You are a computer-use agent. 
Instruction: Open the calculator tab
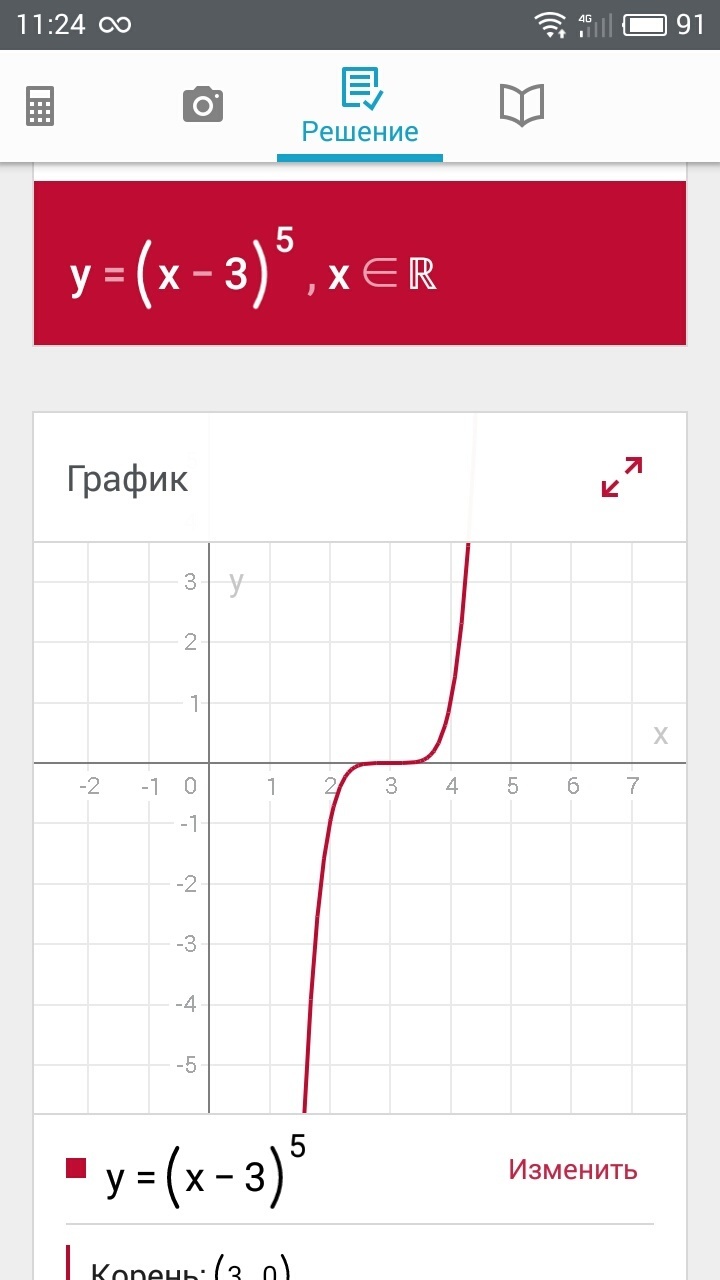click(x=40, y=105)
